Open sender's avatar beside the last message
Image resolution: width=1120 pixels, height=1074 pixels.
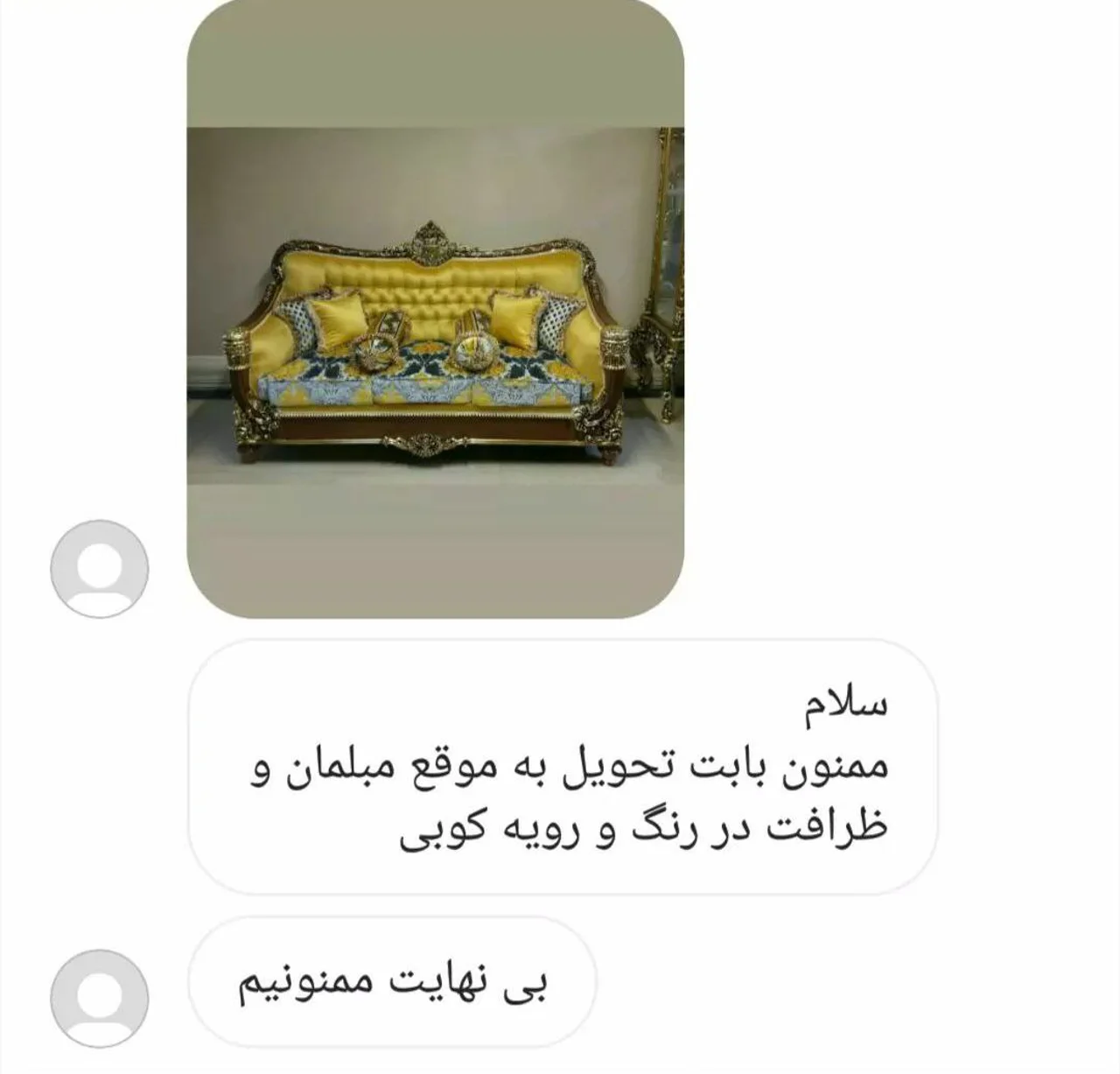tap(99, 998)
